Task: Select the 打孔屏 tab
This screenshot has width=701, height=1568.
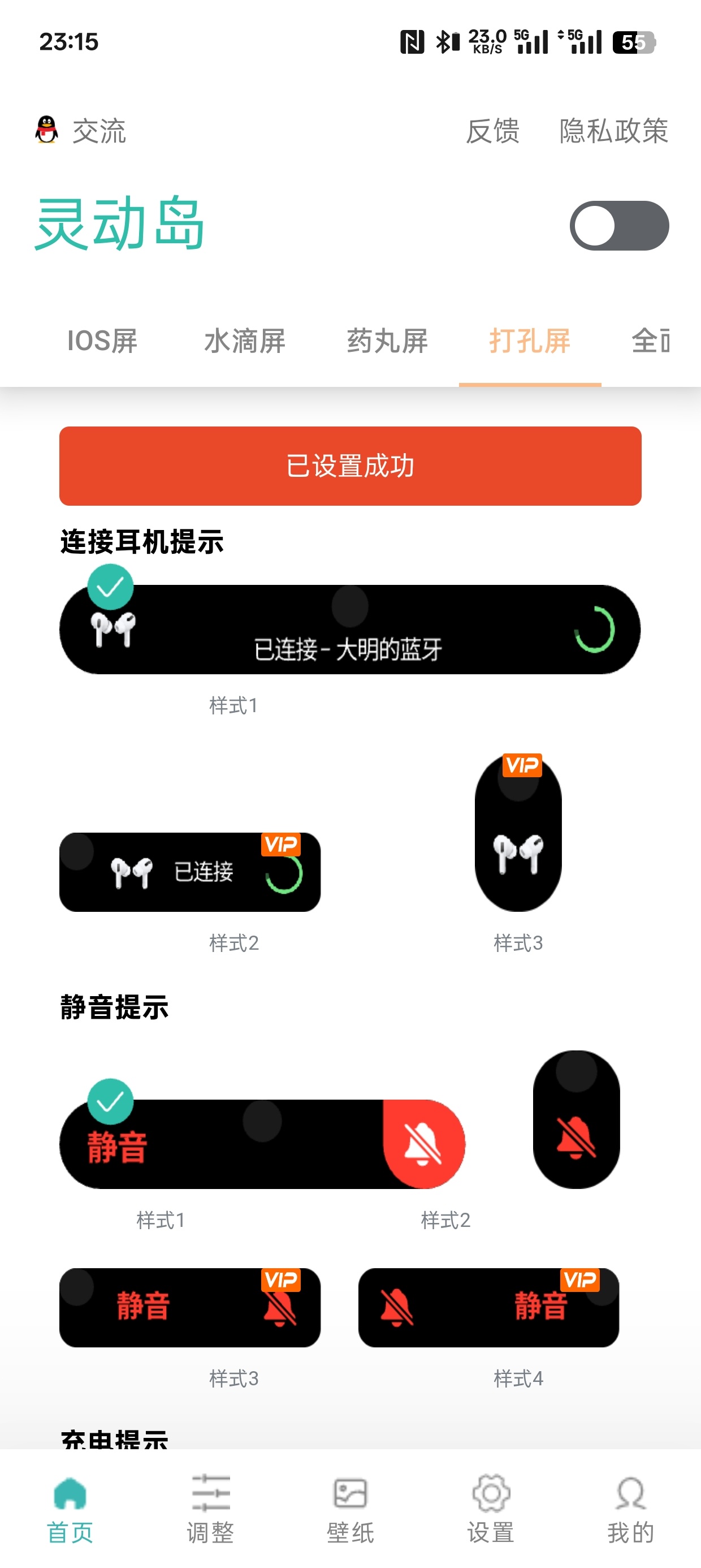Action: point(530,341)
